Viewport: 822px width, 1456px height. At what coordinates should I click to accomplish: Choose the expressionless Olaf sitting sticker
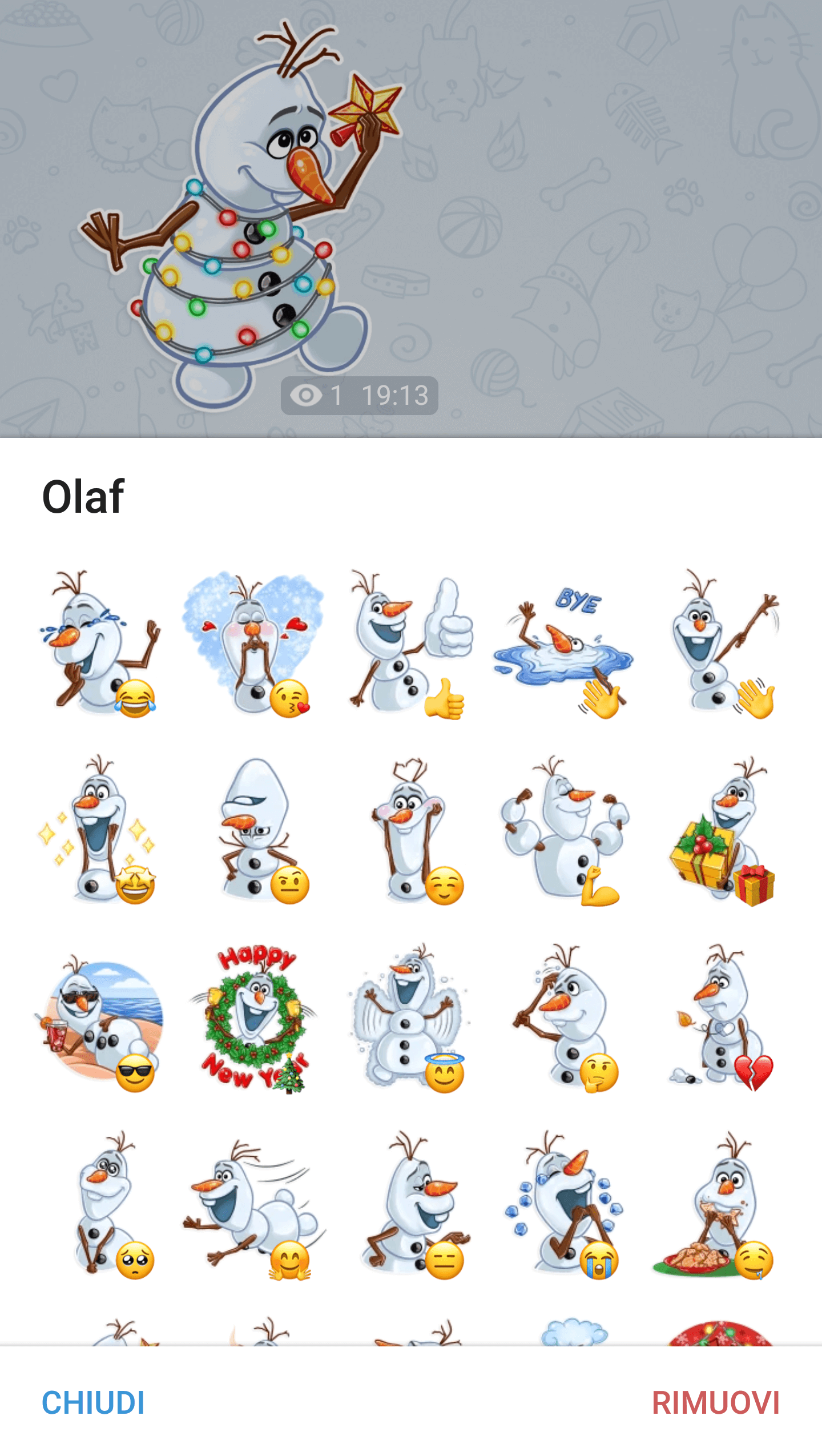414,1206
